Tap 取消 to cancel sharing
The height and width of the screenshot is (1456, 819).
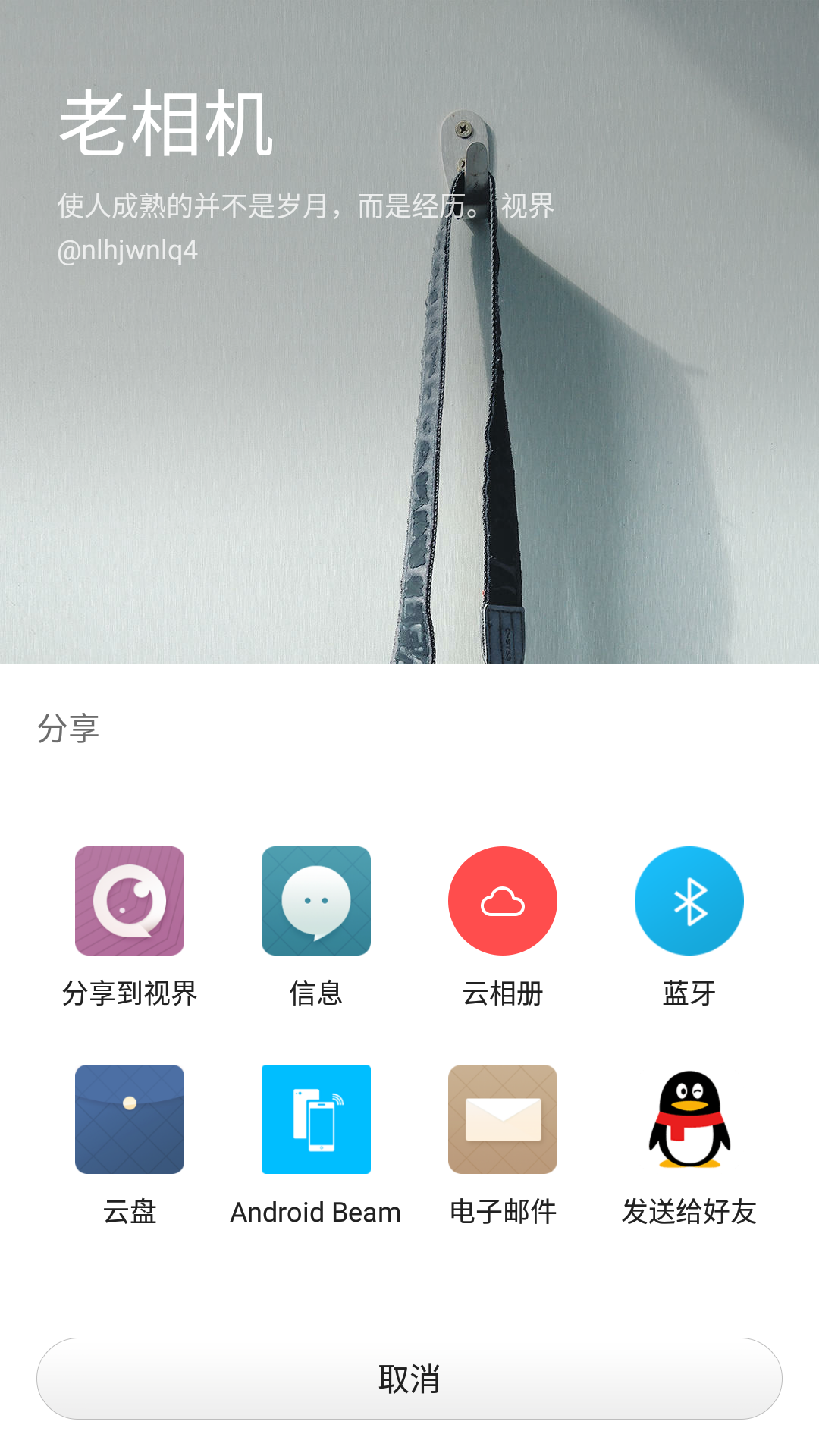(409, 1379)
